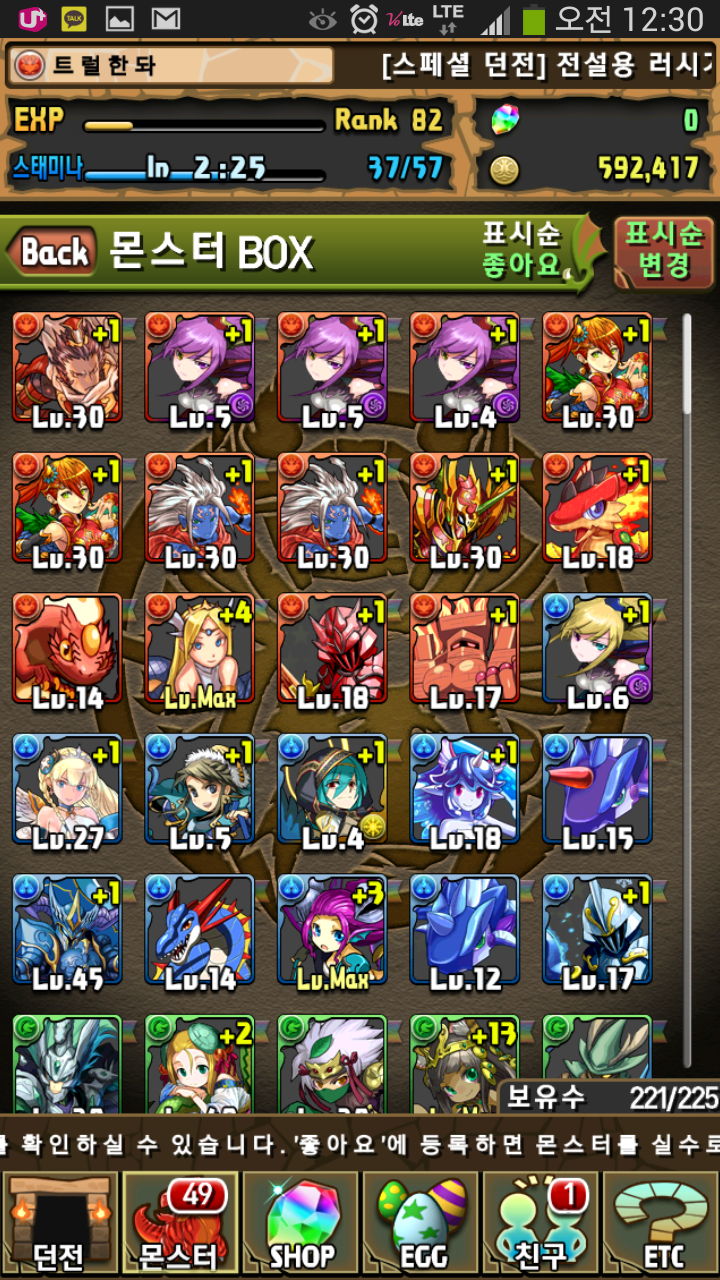The width and height of the screenshot is (720, 1280).
Task: Select the water monster at Lv.45
Action: click(x=67, y=930)
